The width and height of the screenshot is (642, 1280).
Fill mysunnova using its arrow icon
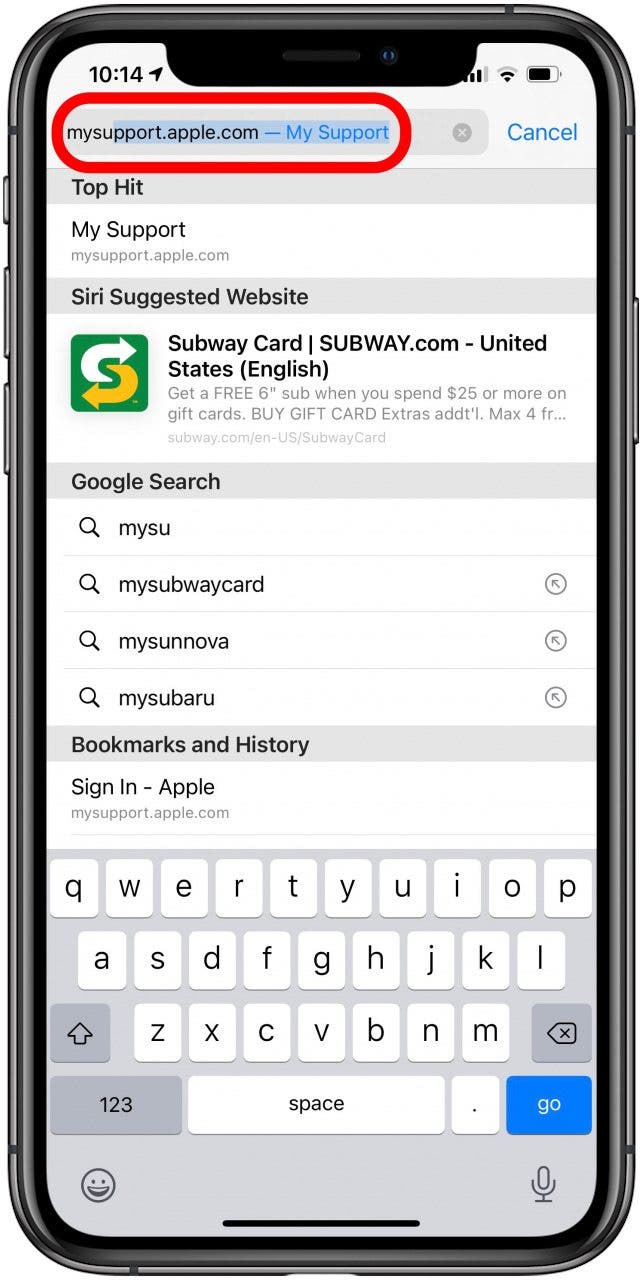click(556, 641)
